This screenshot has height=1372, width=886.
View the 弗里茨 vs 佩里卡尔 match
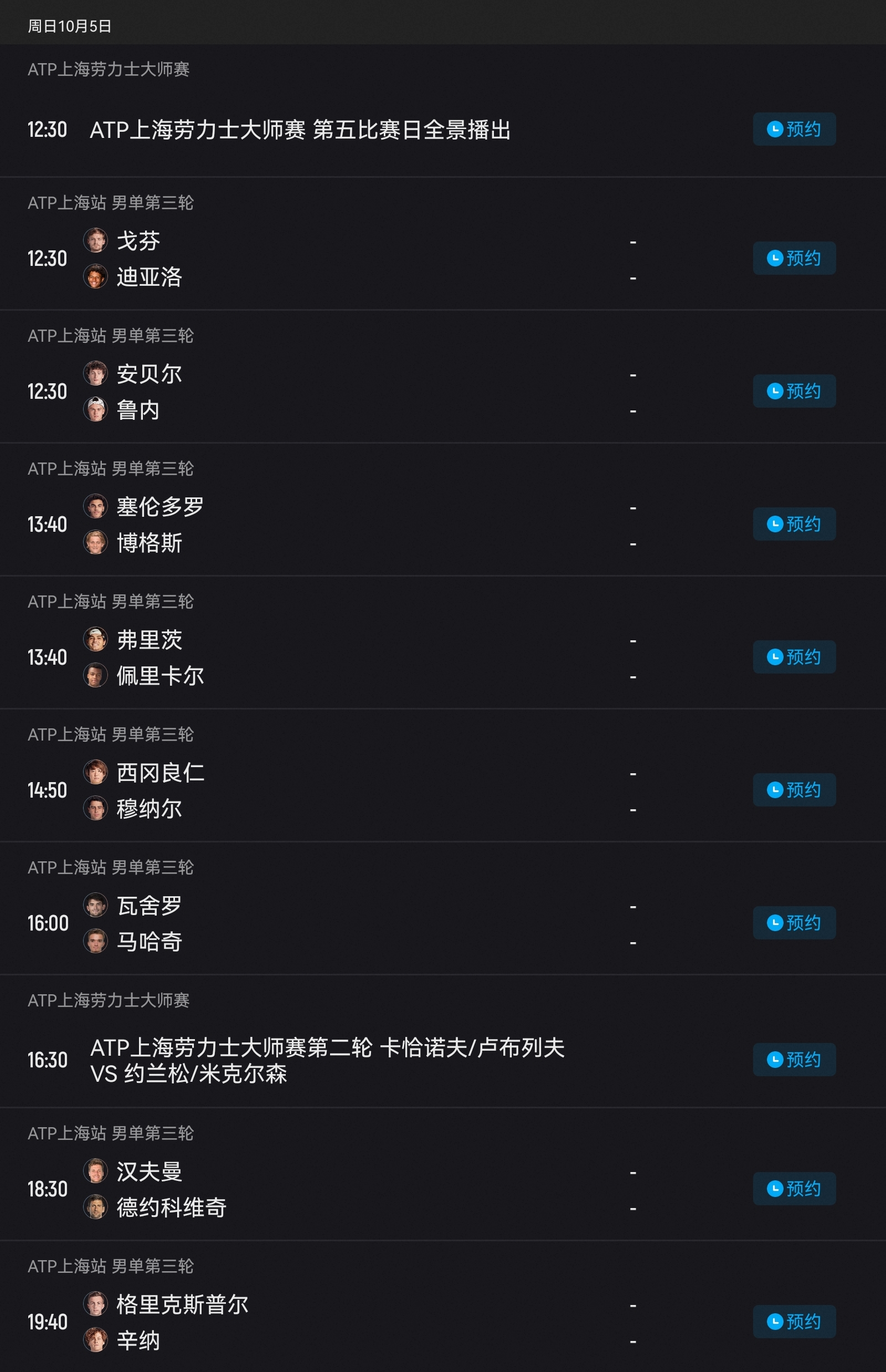[345, 658]
